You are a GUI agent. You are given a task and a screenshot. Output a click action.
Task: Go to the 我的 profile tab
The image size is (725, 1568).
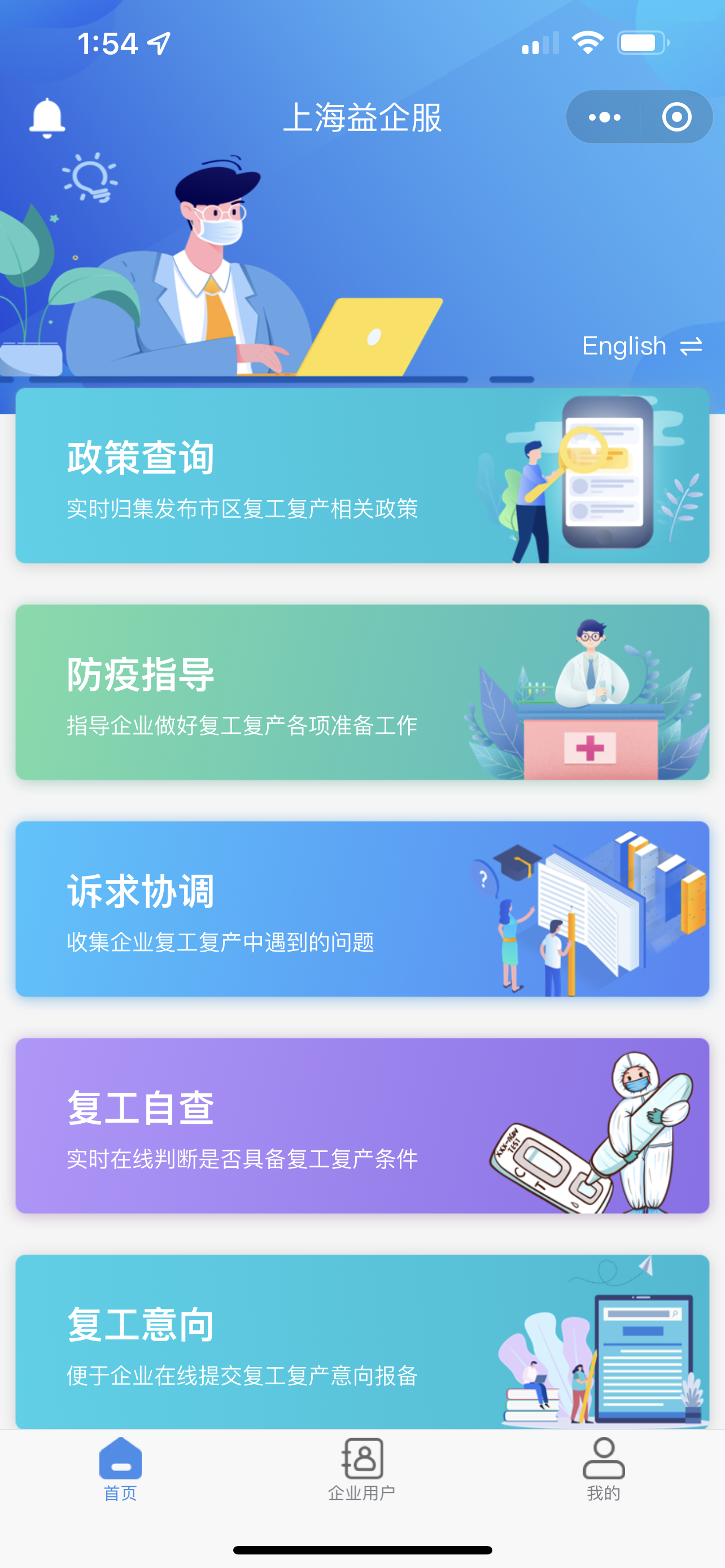603,1469
